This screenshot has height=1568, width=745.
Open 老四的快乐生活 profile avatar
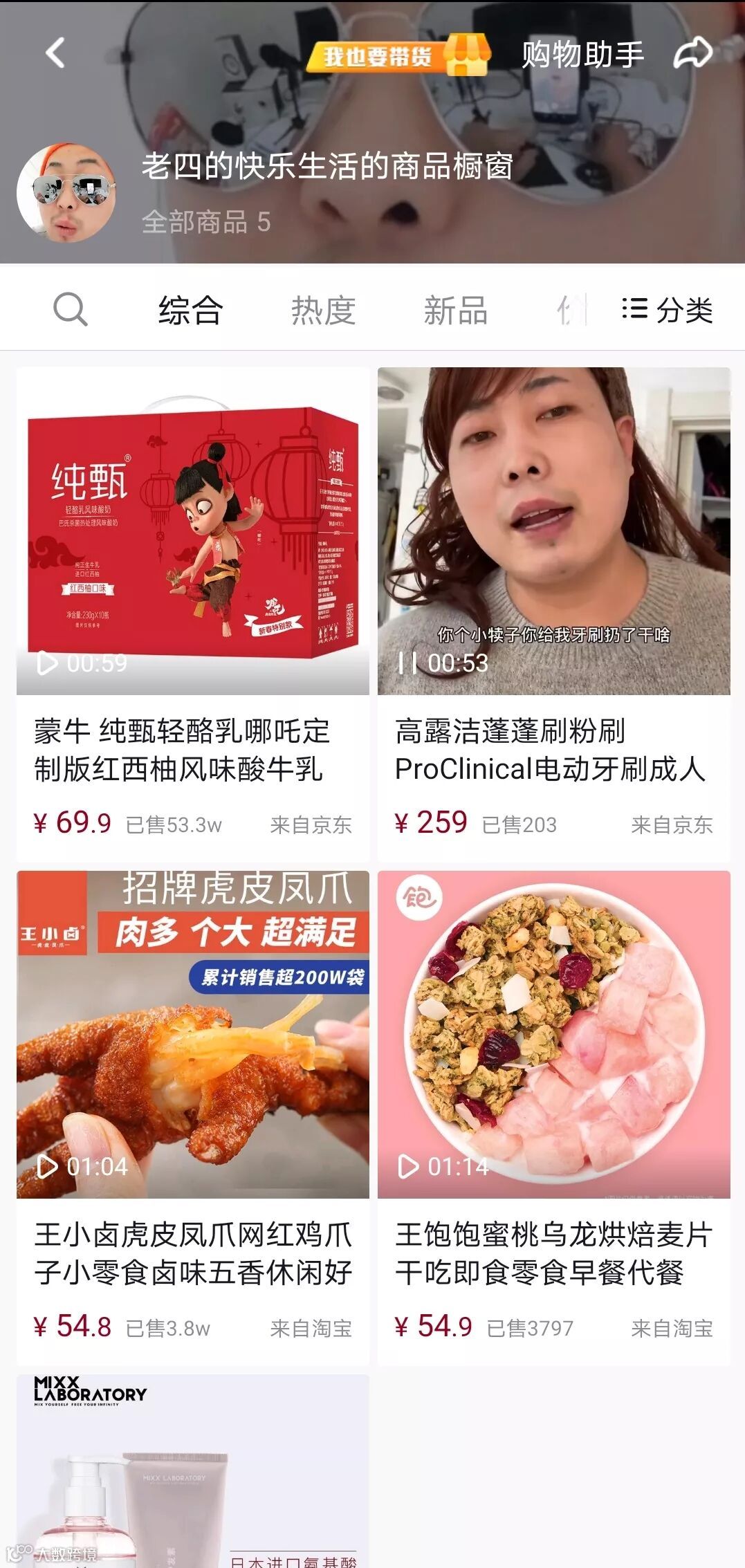pyautogui.click(x=66, y=194)
